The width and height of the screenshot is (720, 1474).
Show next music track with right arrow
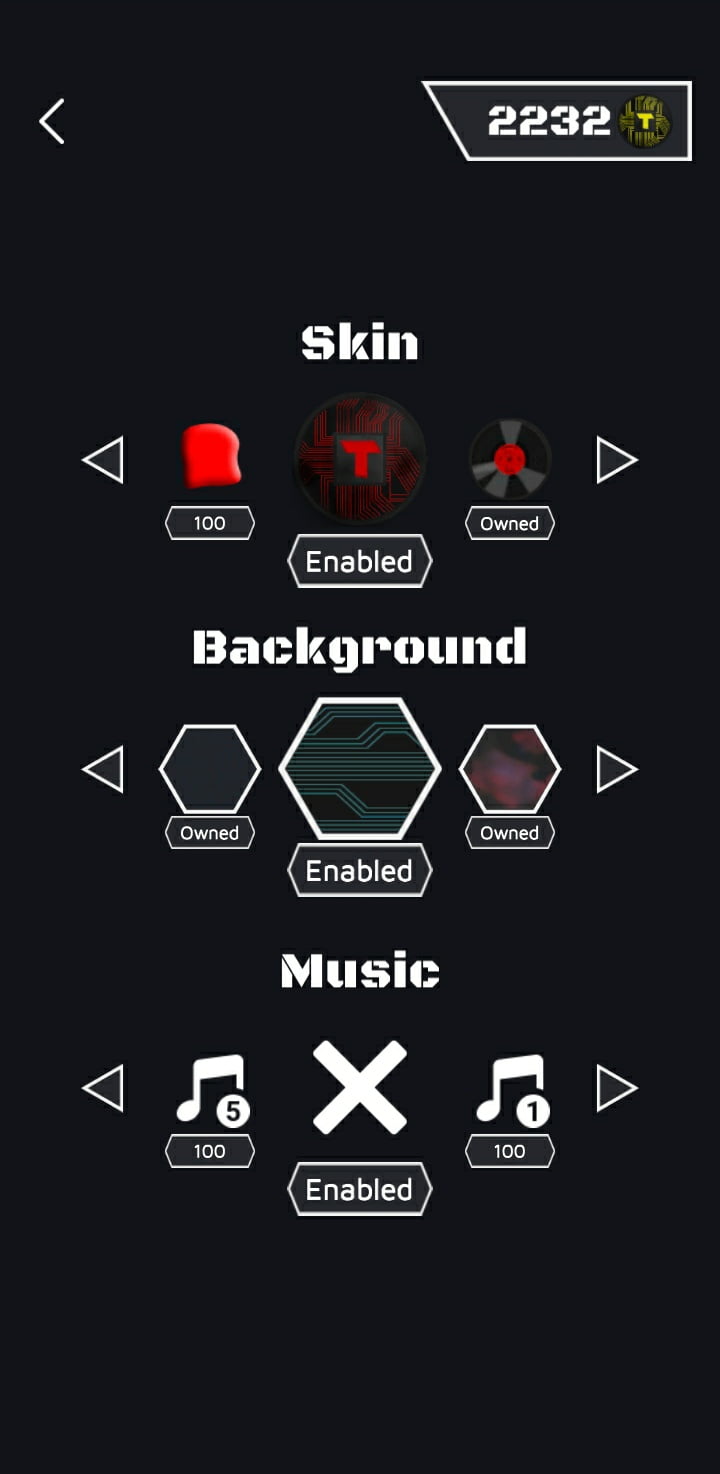[x=616, y=1088]
